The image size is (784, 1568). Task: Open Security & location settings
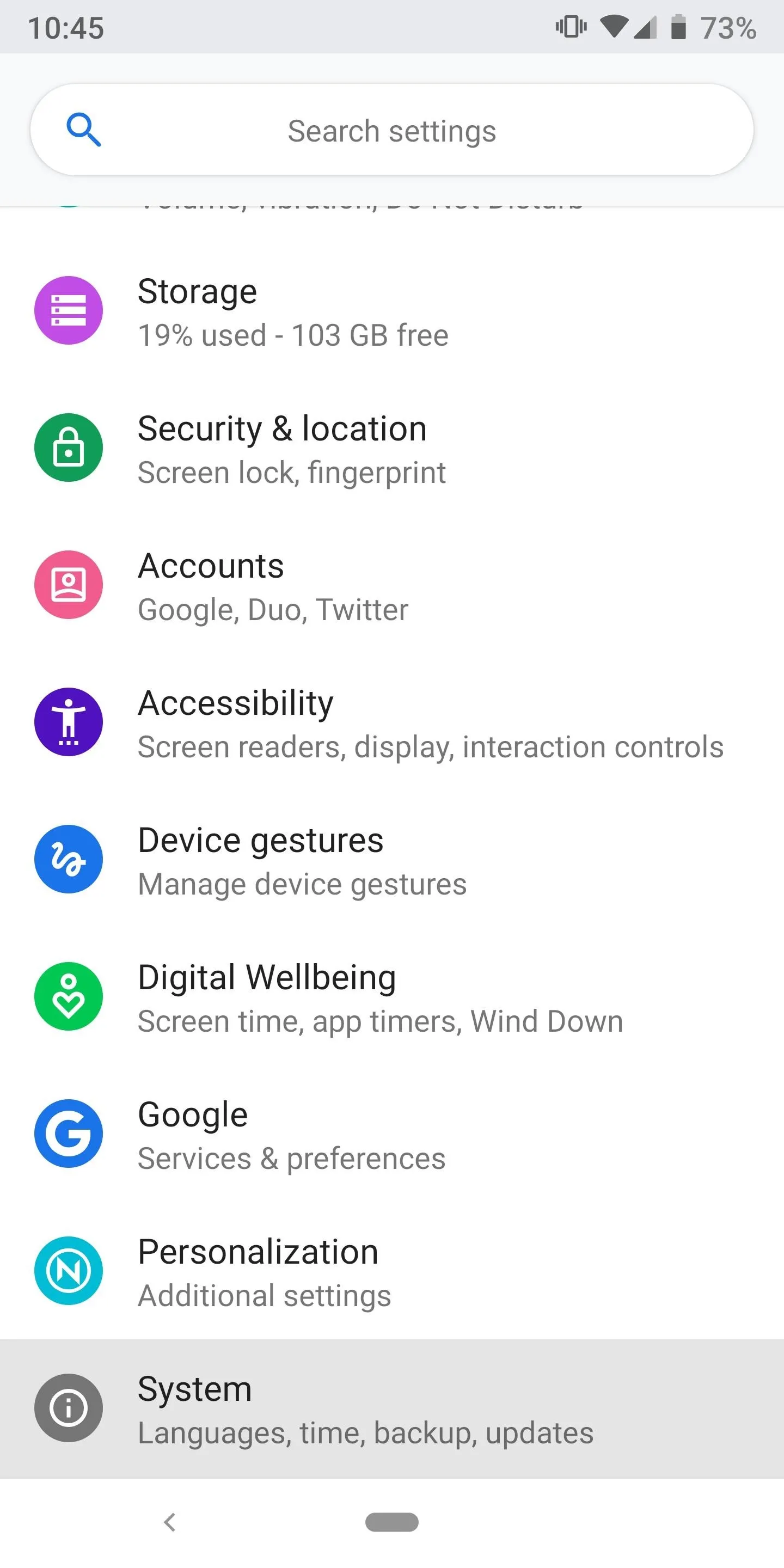392,448
